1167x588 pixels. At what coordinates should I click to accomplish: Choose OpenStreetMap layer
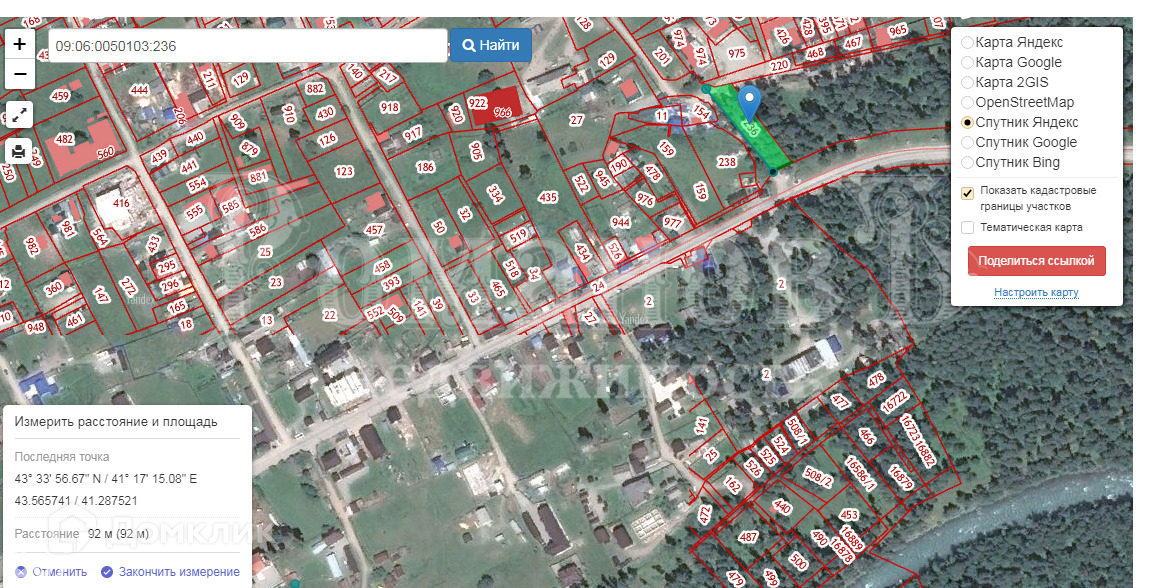tap(967, 102)
